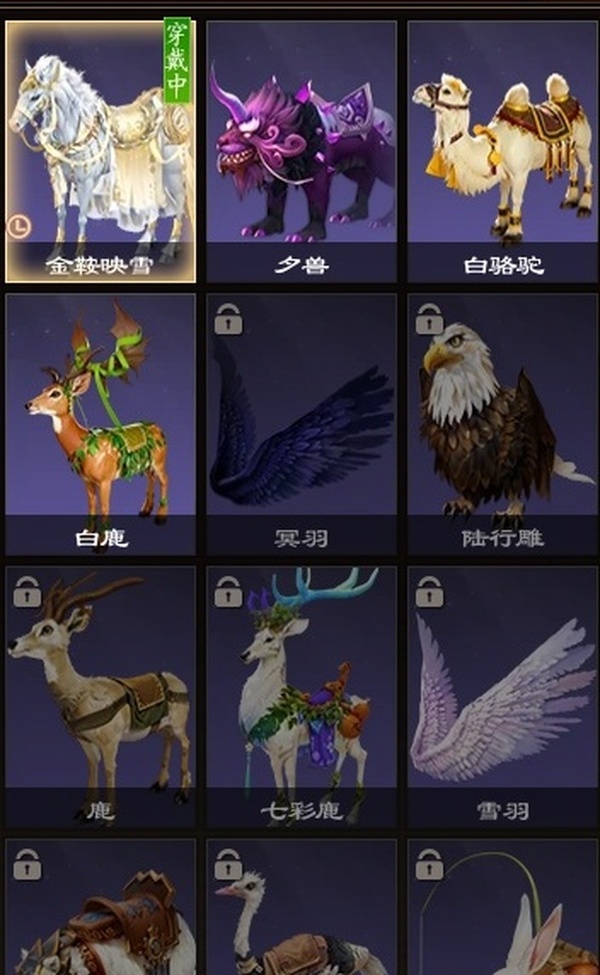View the locked 冥羽 dark wings

301,423
